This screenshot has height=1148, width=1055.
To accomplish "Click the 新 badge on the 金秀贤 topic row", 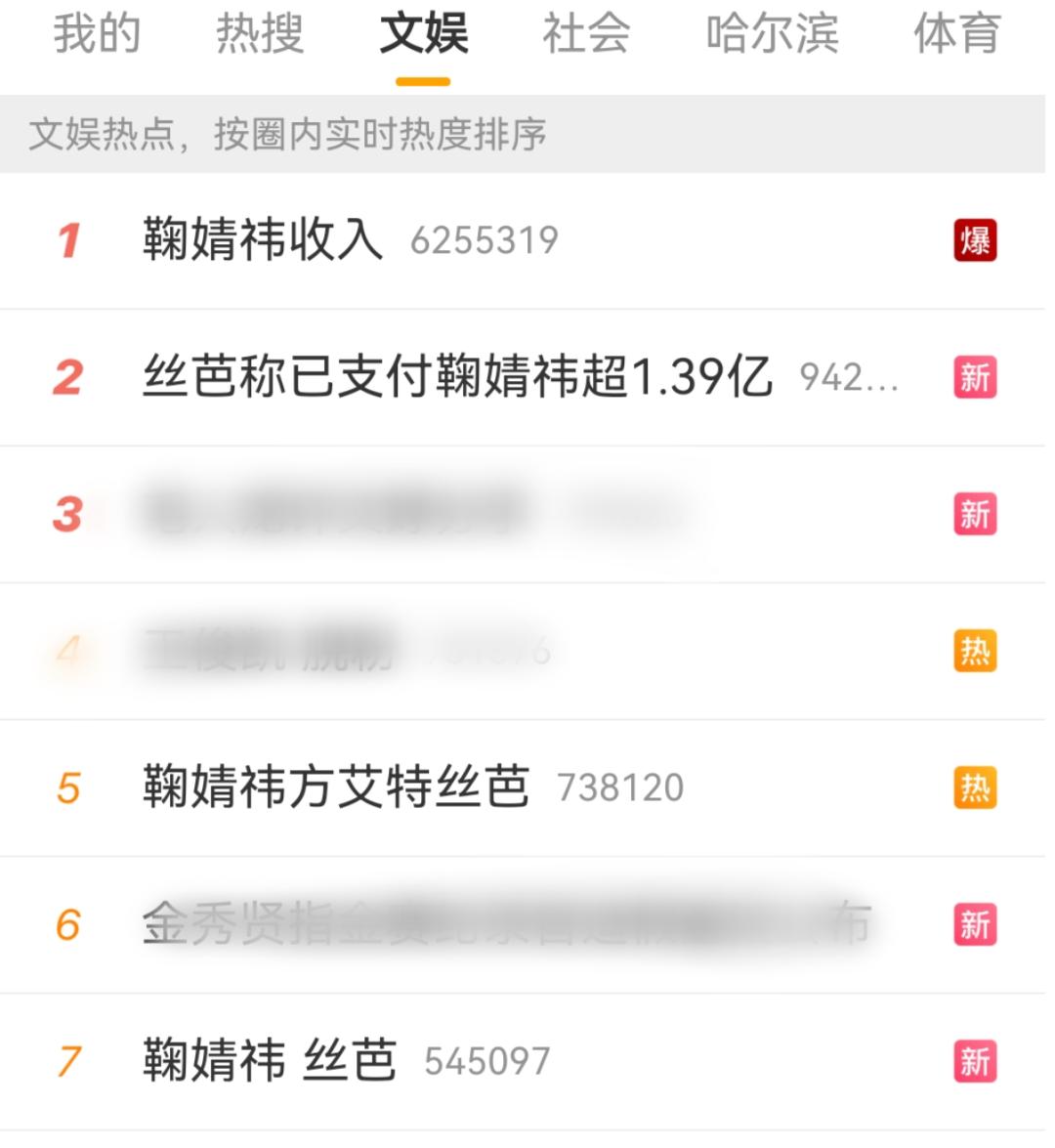I will [973, 924].
